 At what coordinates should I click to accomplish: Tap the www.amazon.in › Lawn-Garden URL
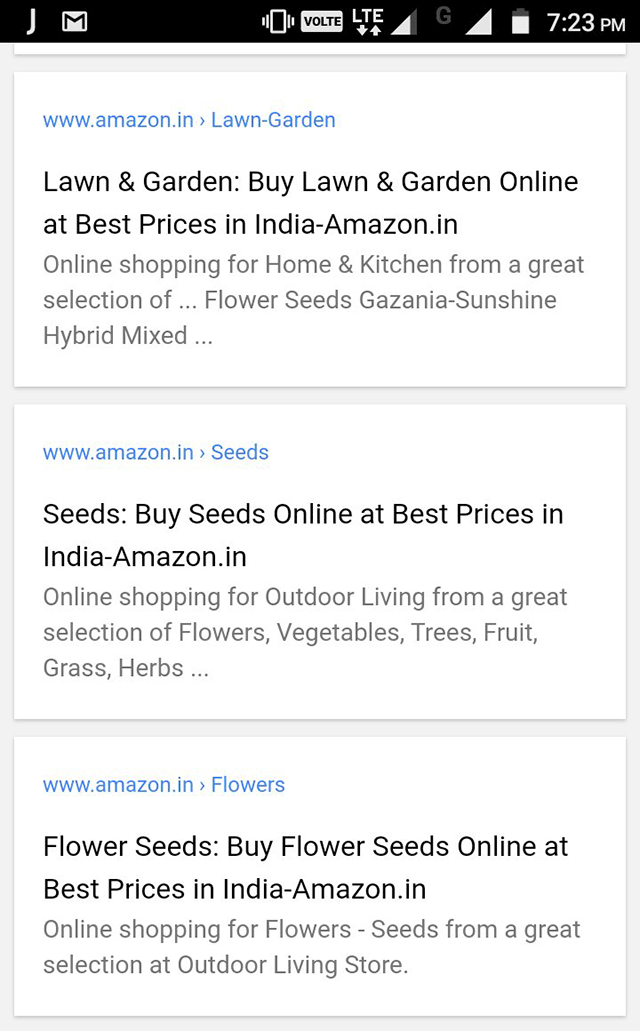(x=189, y=120)
